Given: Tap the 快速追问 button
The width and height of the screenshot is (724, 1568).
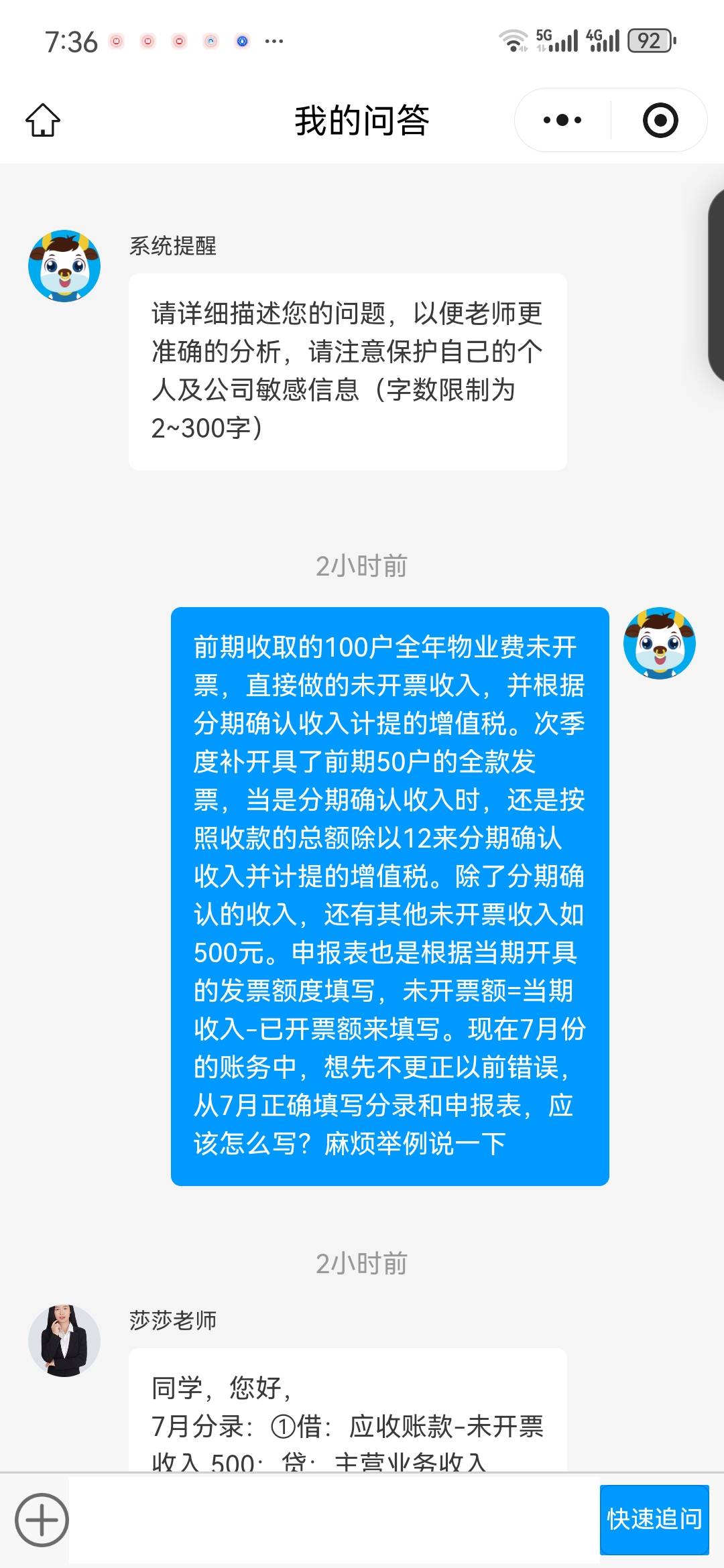Looking at the screenshot, I should [x=654, y=1519].
